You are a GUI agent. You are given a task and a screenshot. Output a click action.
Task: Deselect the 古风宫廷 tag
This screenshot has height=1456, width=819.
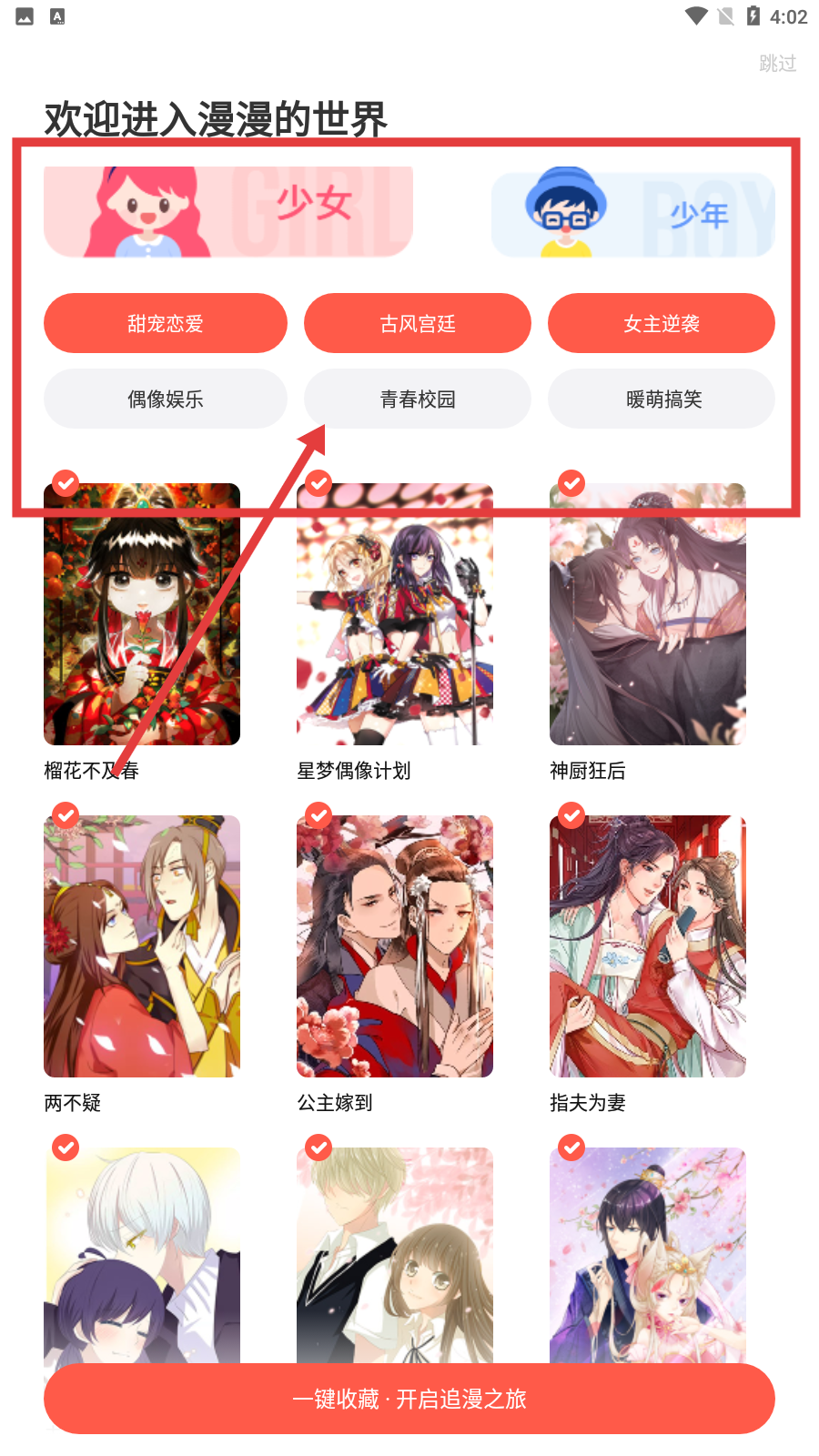pyautogui.click(x=418, y=323)
